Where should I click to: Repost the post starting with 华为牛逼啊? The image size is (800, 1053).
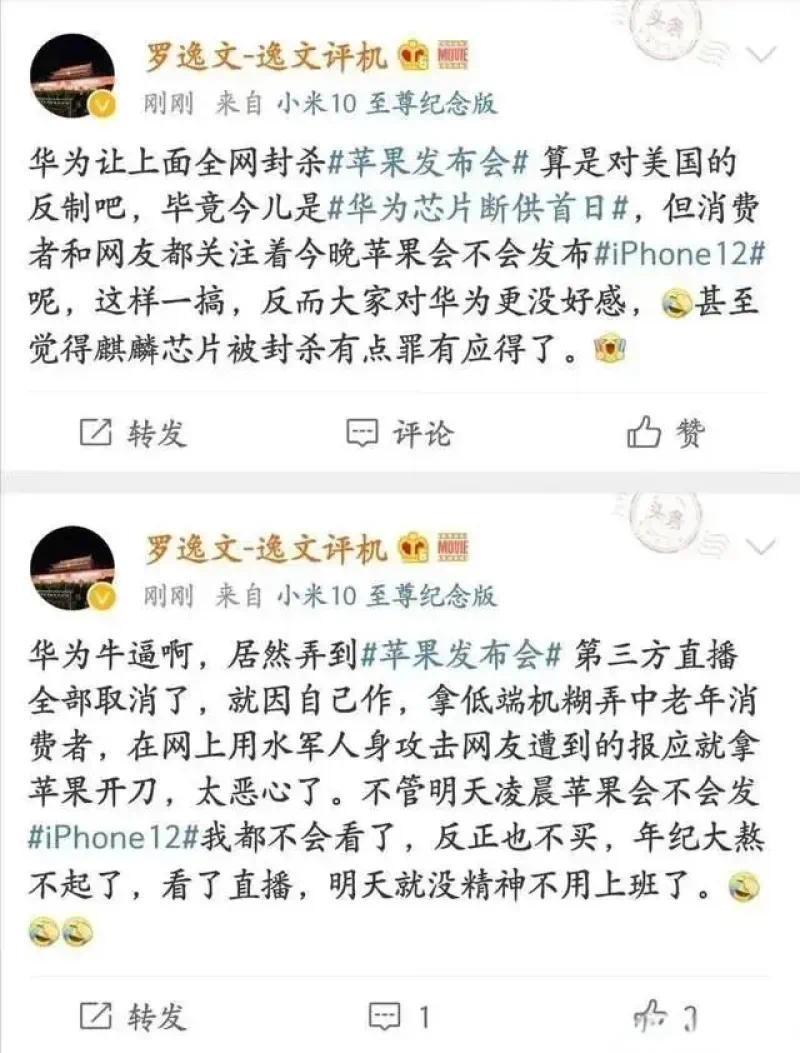(131, 1017)
